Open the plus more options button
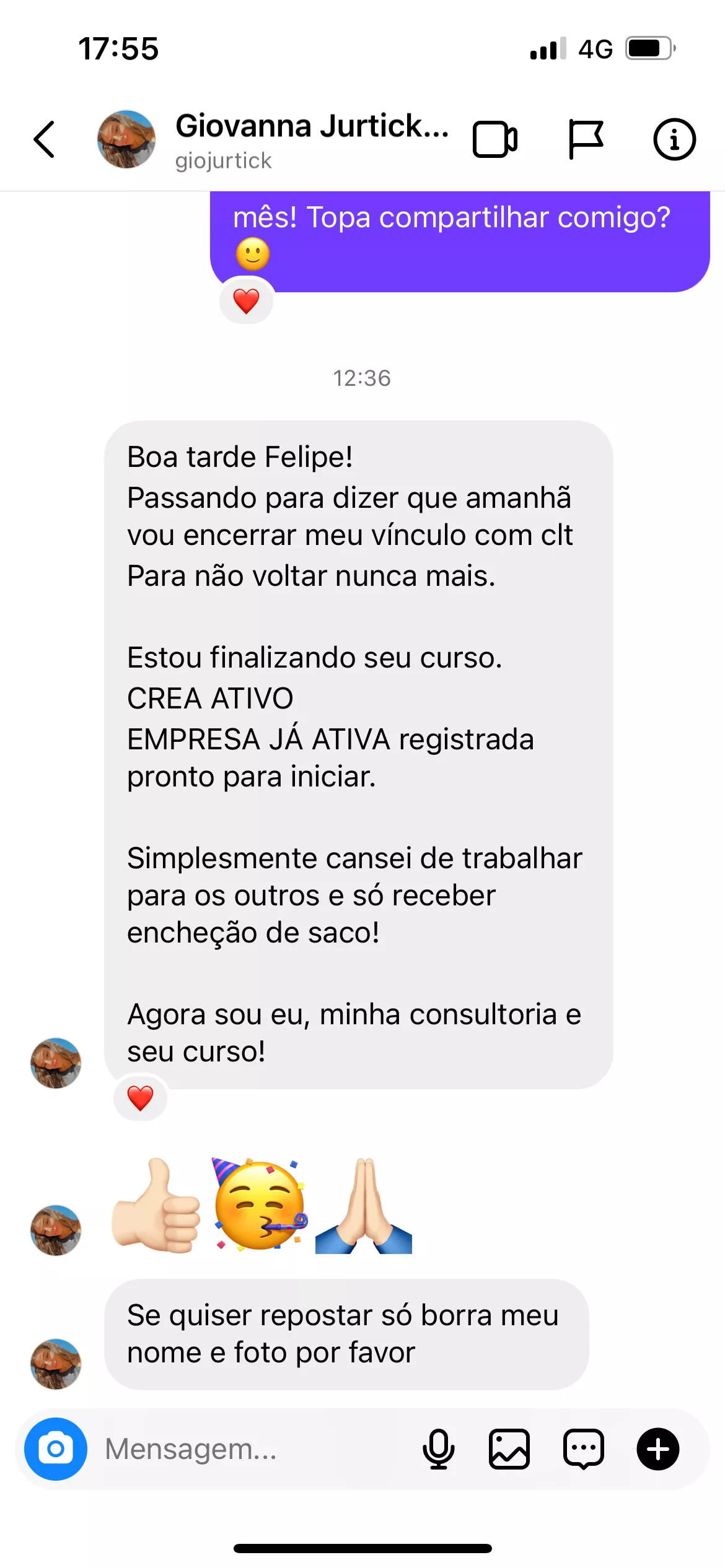The height and width of the screenshot is (1568, 725). [657, 1449]
